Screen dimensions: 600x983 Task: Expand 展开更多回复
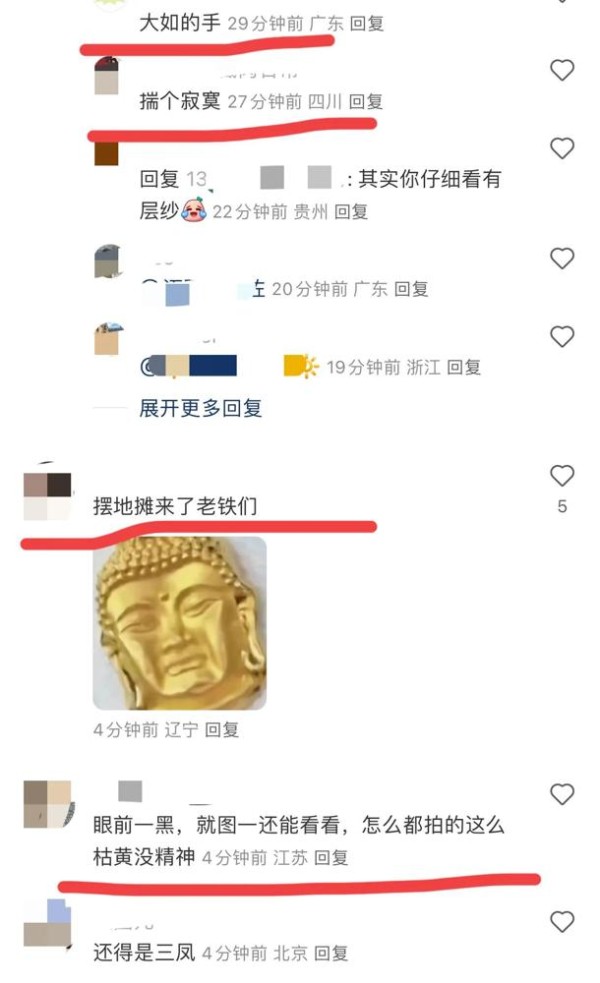(200, 409)
